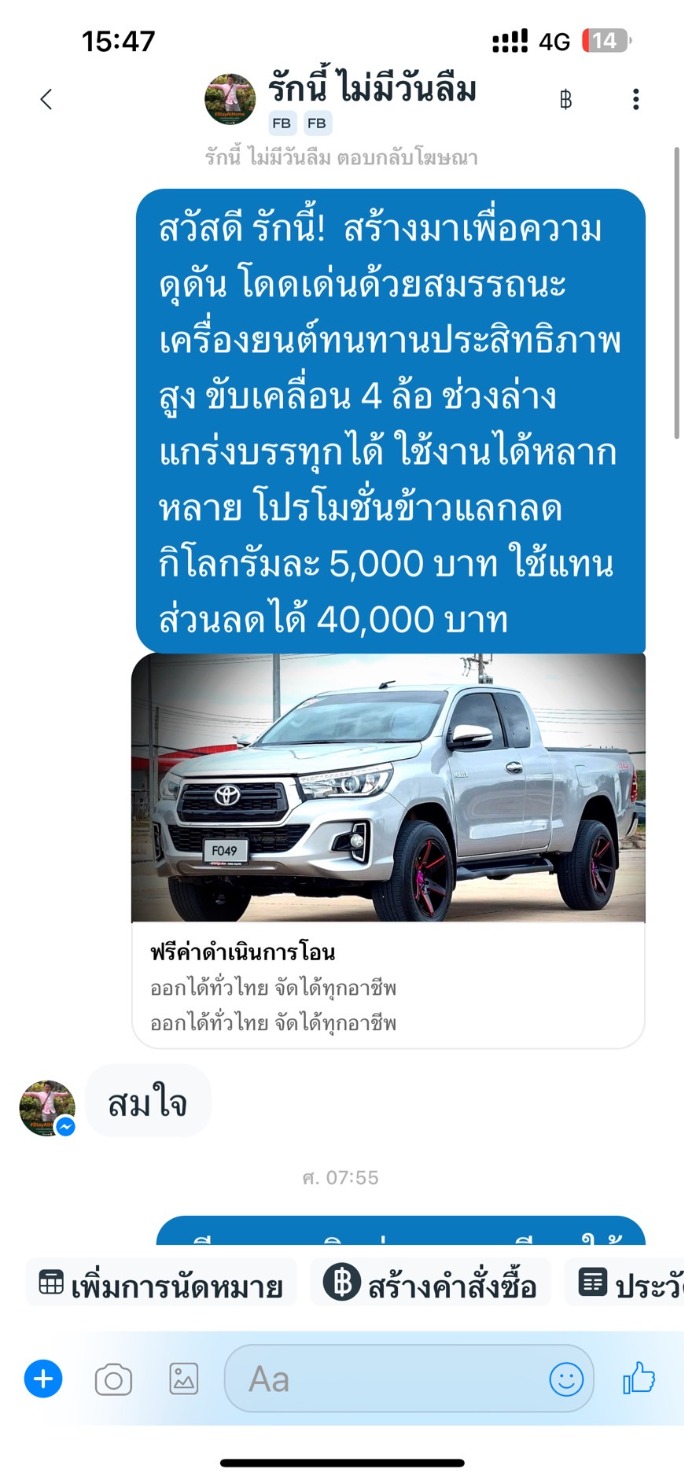Send a thumbs-up like
684x1480 pixels.
tap(639, 1380)
